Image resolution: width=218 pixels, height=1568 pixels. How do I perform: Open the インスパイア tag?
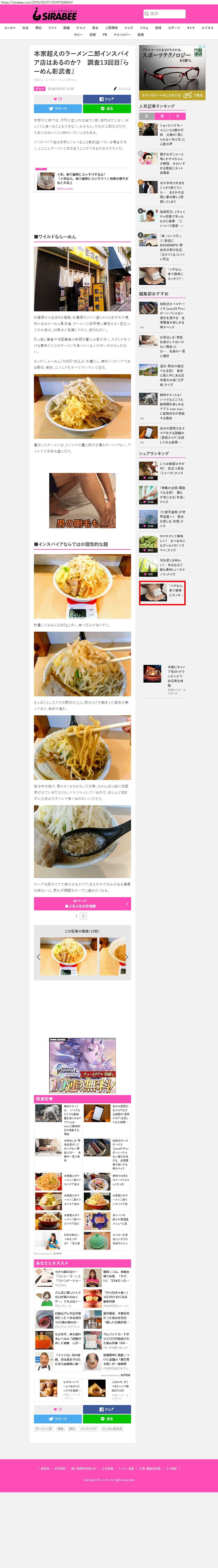point(89,1428)
